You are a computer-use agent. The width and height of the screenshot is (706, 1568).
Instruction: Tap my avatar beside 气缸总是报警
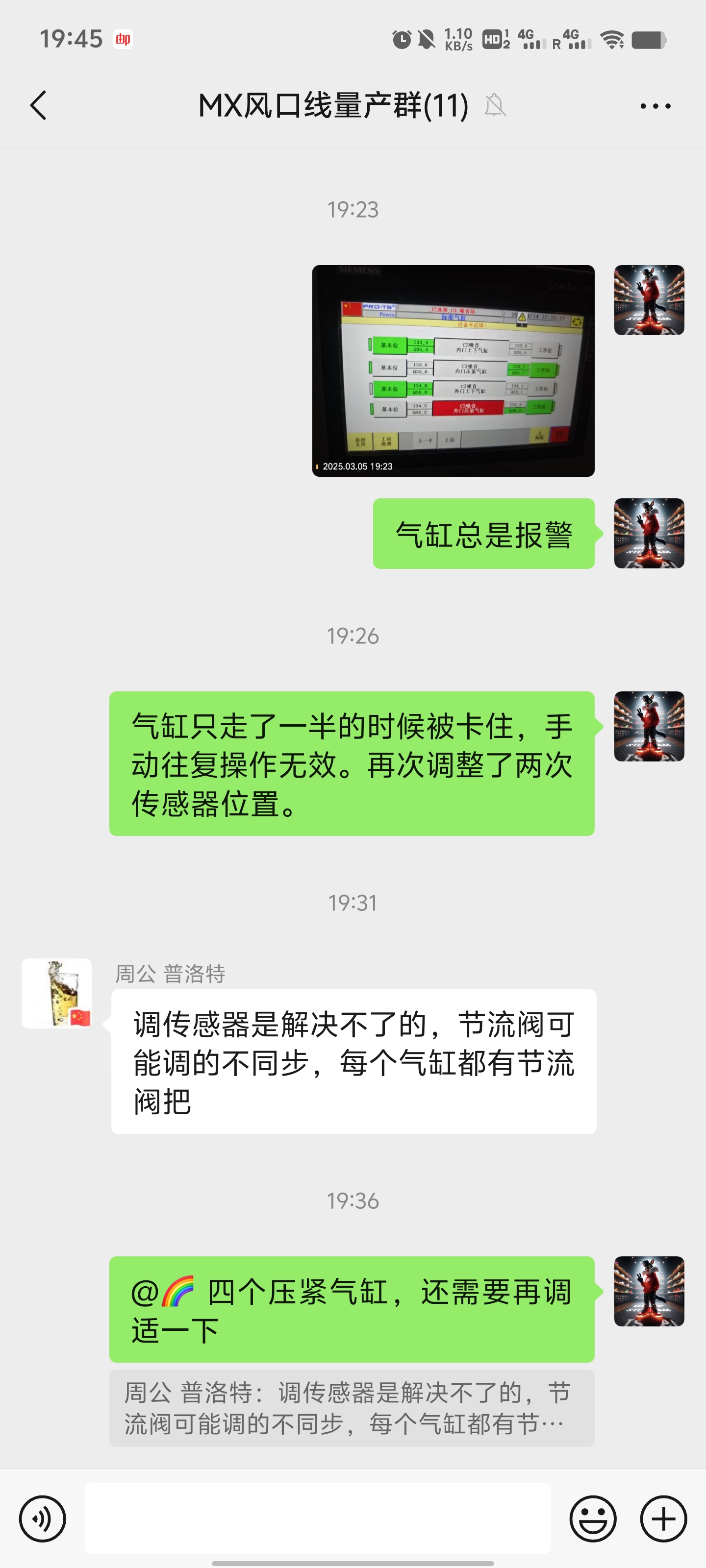648,533
